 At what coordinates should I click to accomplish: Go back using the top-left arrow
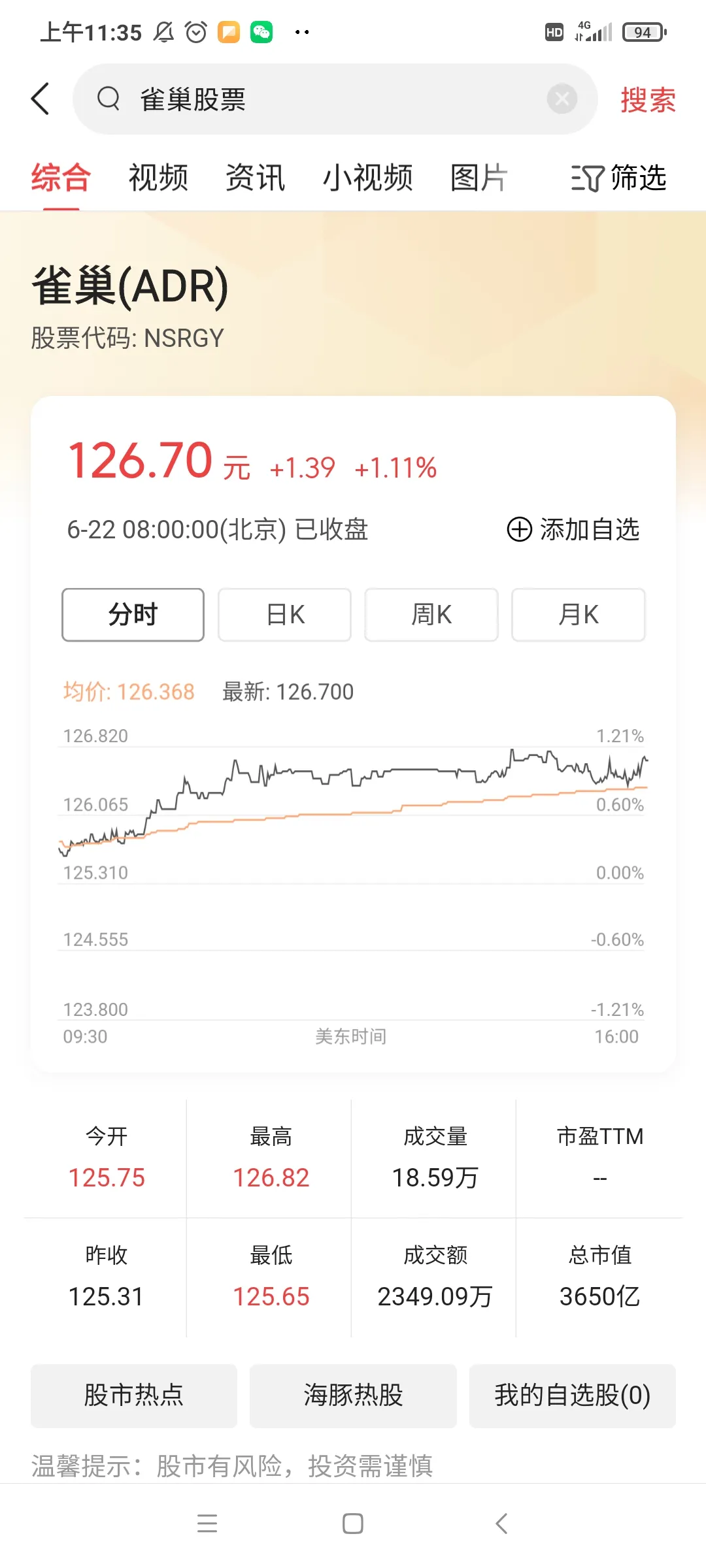pos(41,99)
